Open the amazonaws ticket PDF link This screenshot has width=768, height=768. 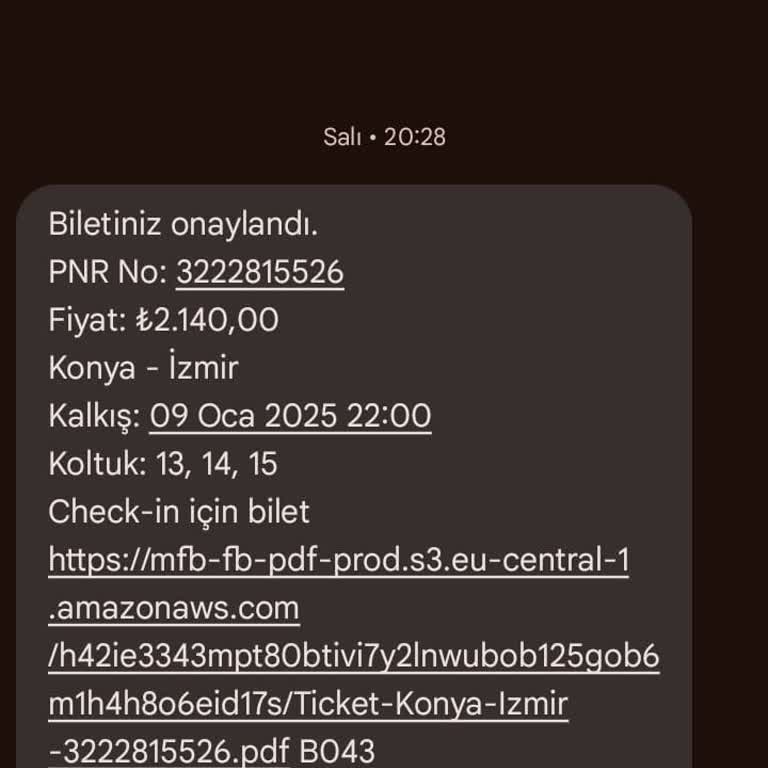[340, 656]
